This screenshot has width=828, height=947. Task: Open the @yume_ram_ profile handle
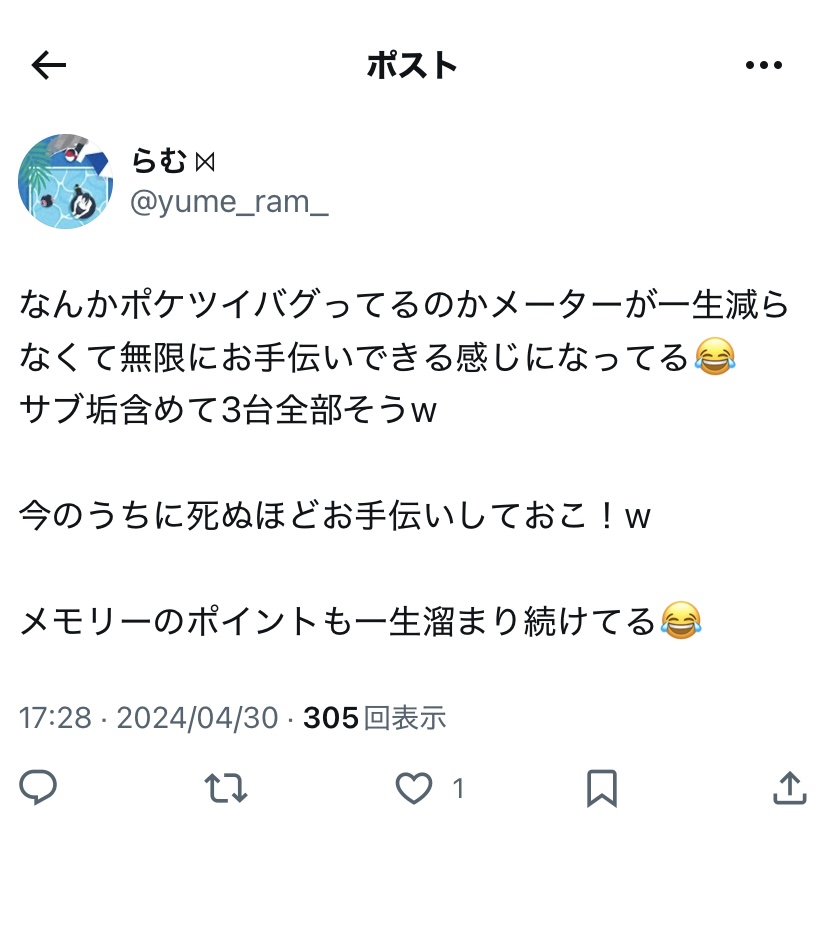point(229,204)
